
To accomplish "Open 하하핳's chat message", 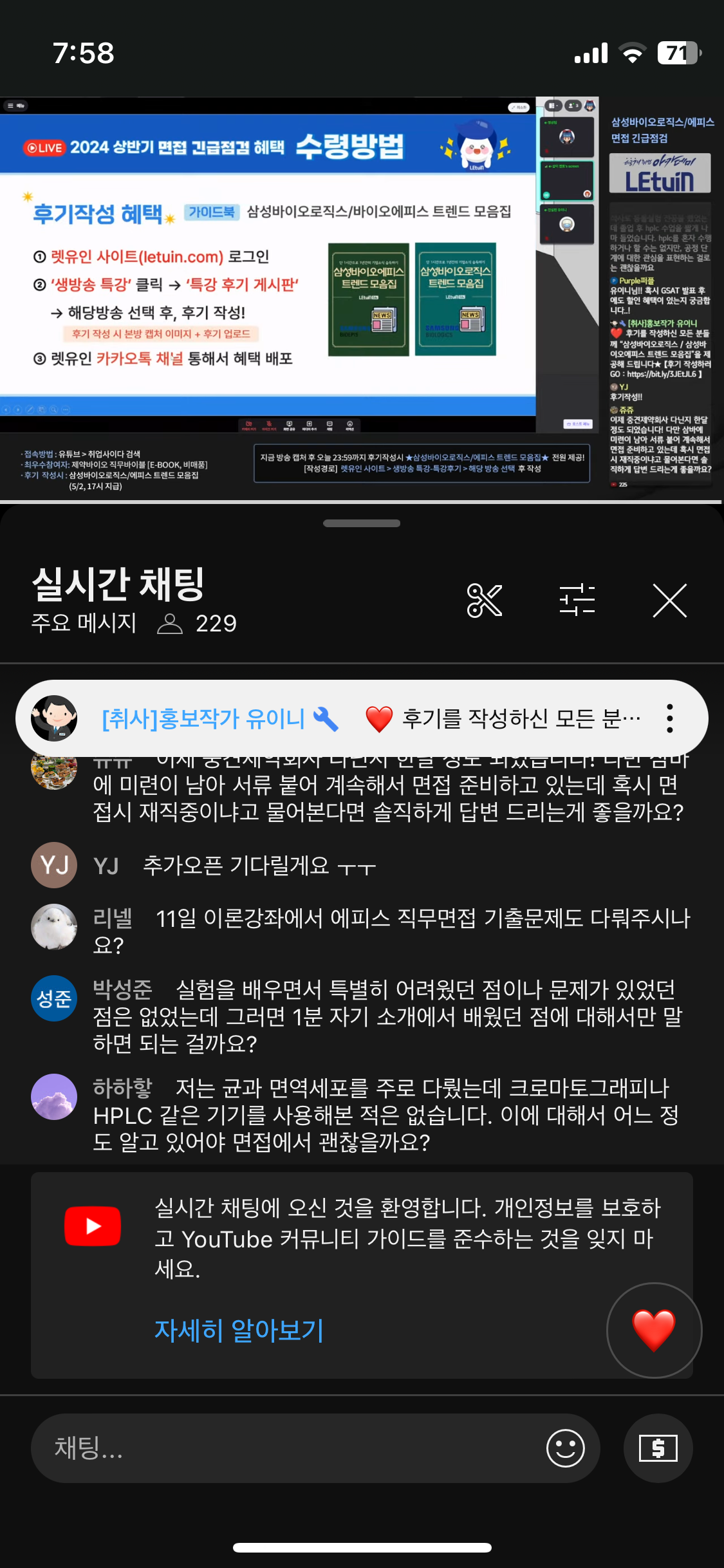I will click(386, 1115).
